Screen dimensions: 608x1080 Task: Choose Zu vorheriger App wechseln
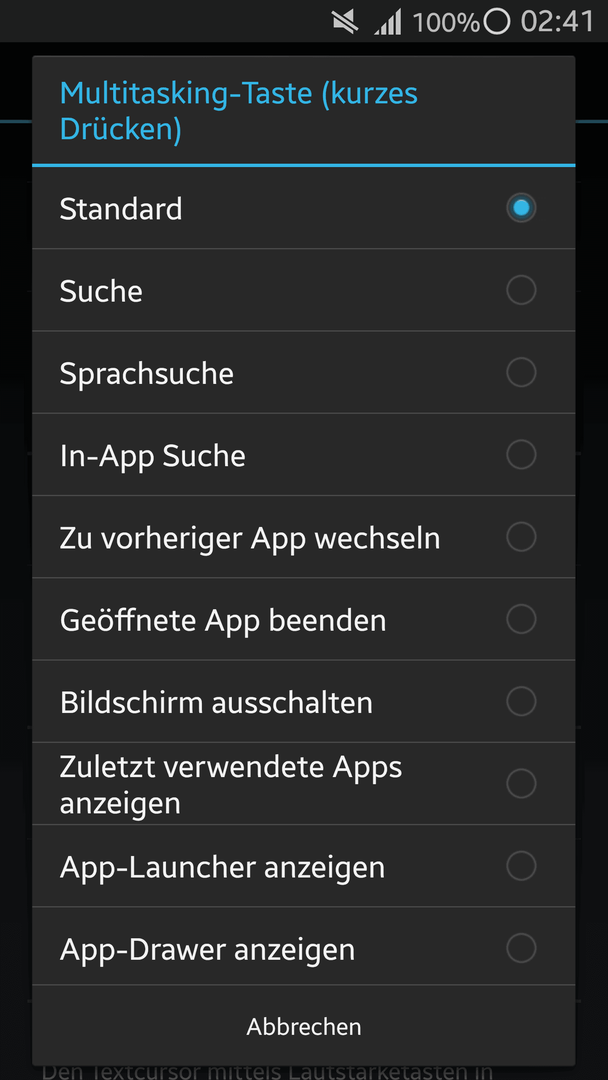pos(304,537)
